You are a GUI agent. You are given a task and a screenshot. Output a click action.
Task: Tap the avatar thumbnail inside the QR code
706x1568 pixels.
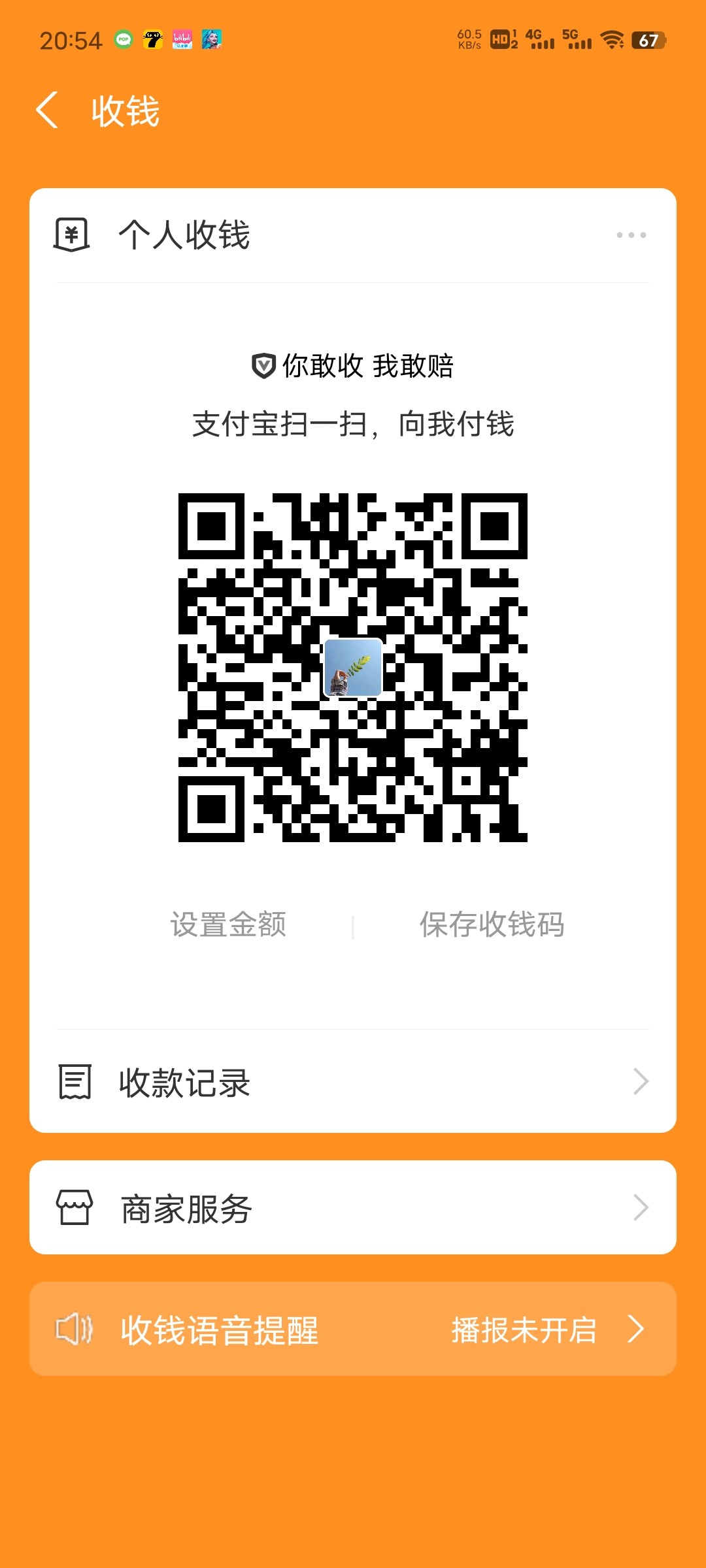(x=352, y=668)
